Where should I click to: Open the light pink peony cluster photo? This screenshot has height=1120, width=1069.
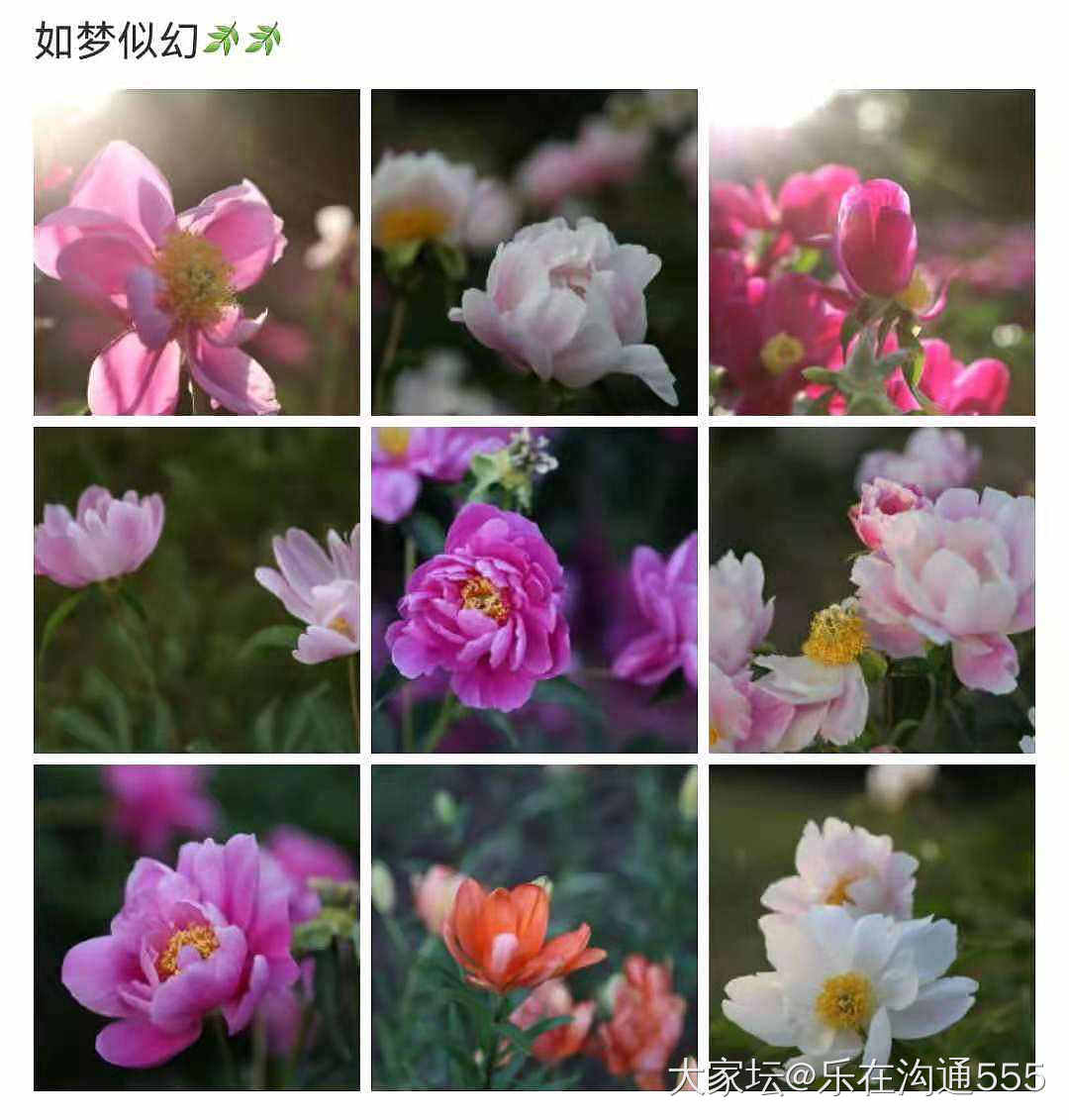point(871,589)
